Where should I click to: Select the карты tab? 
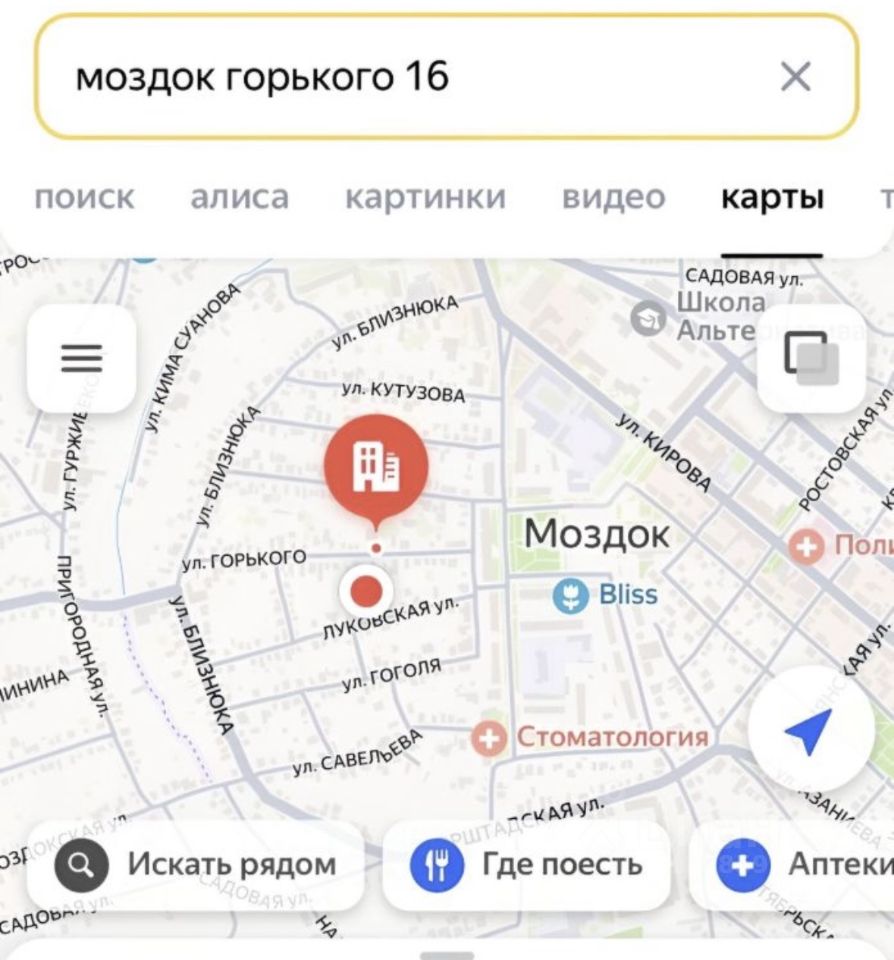(x=772, y=197)
